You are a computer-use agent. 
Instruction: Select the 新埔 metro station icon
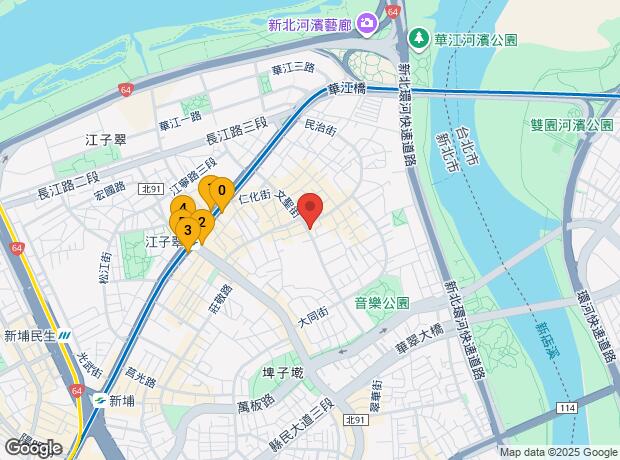pos(98,400)
